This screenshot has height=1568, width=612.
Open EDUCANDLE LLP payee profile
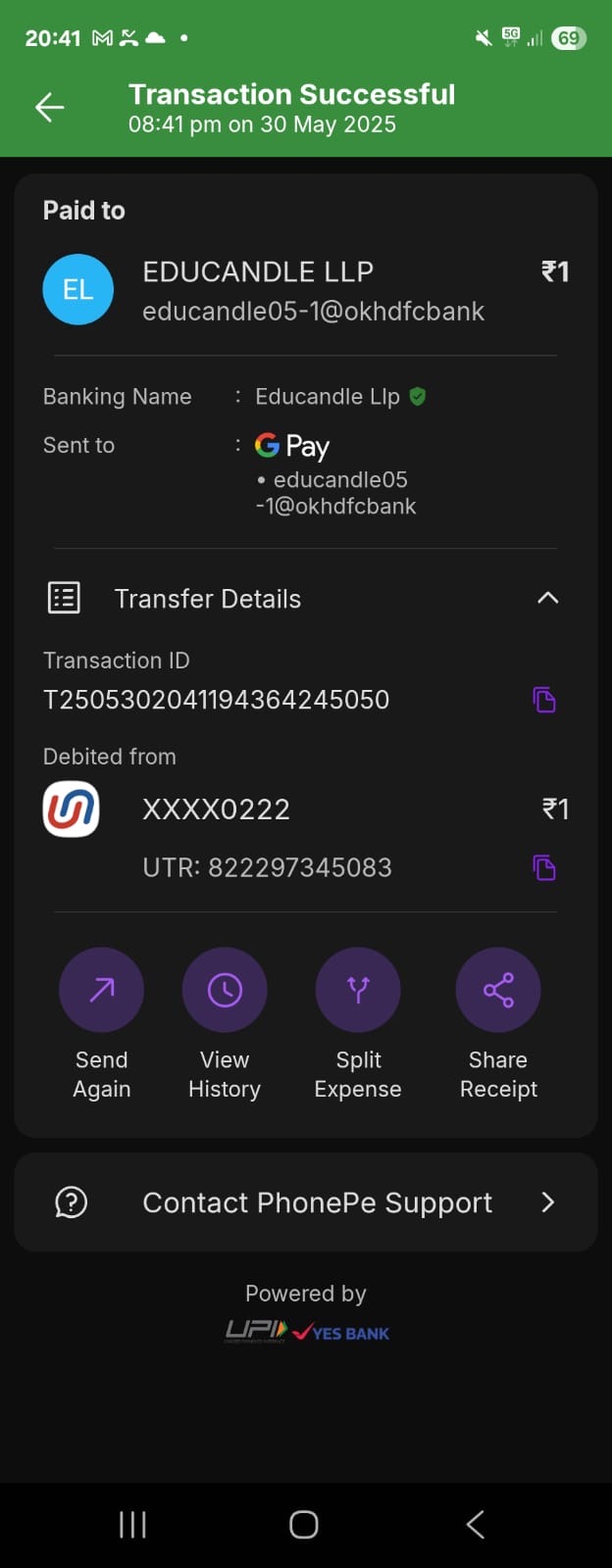click(78, 289)
